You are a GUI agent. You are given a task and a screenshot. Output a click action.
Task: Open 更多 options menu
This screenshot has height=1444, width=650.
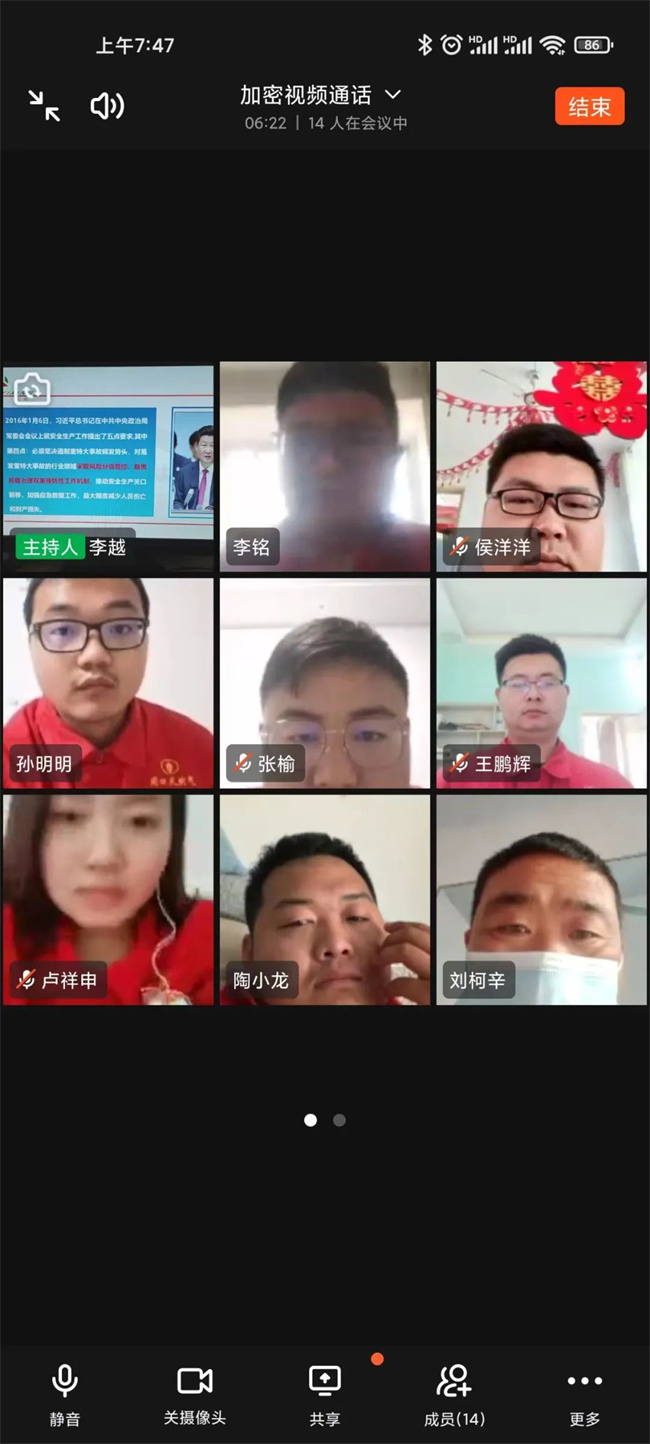pyautogui.click(x=585, y=1394)
